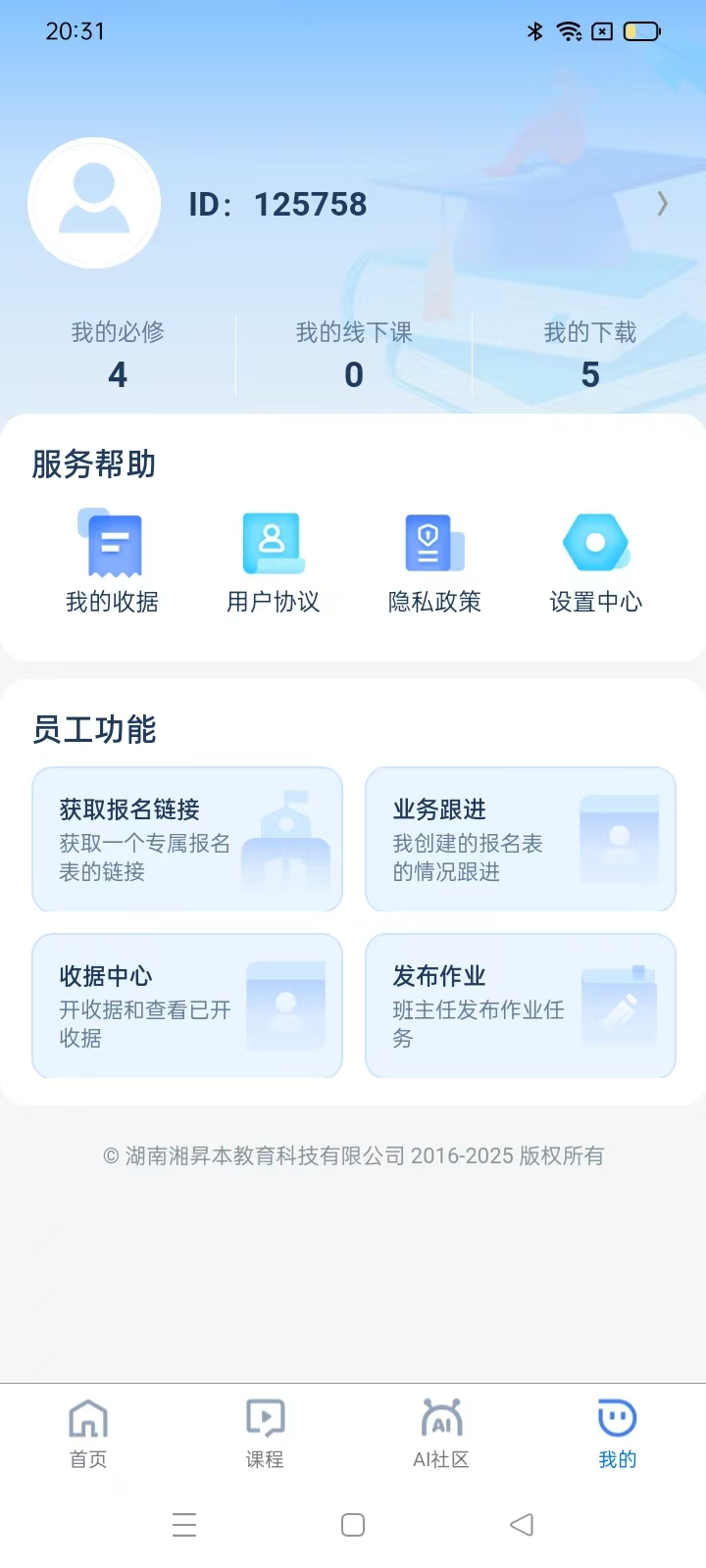Image resolution: width=706 pixels, height=1568 pixels.
Task: Open 我的收据 receipts
Action: 112,562
